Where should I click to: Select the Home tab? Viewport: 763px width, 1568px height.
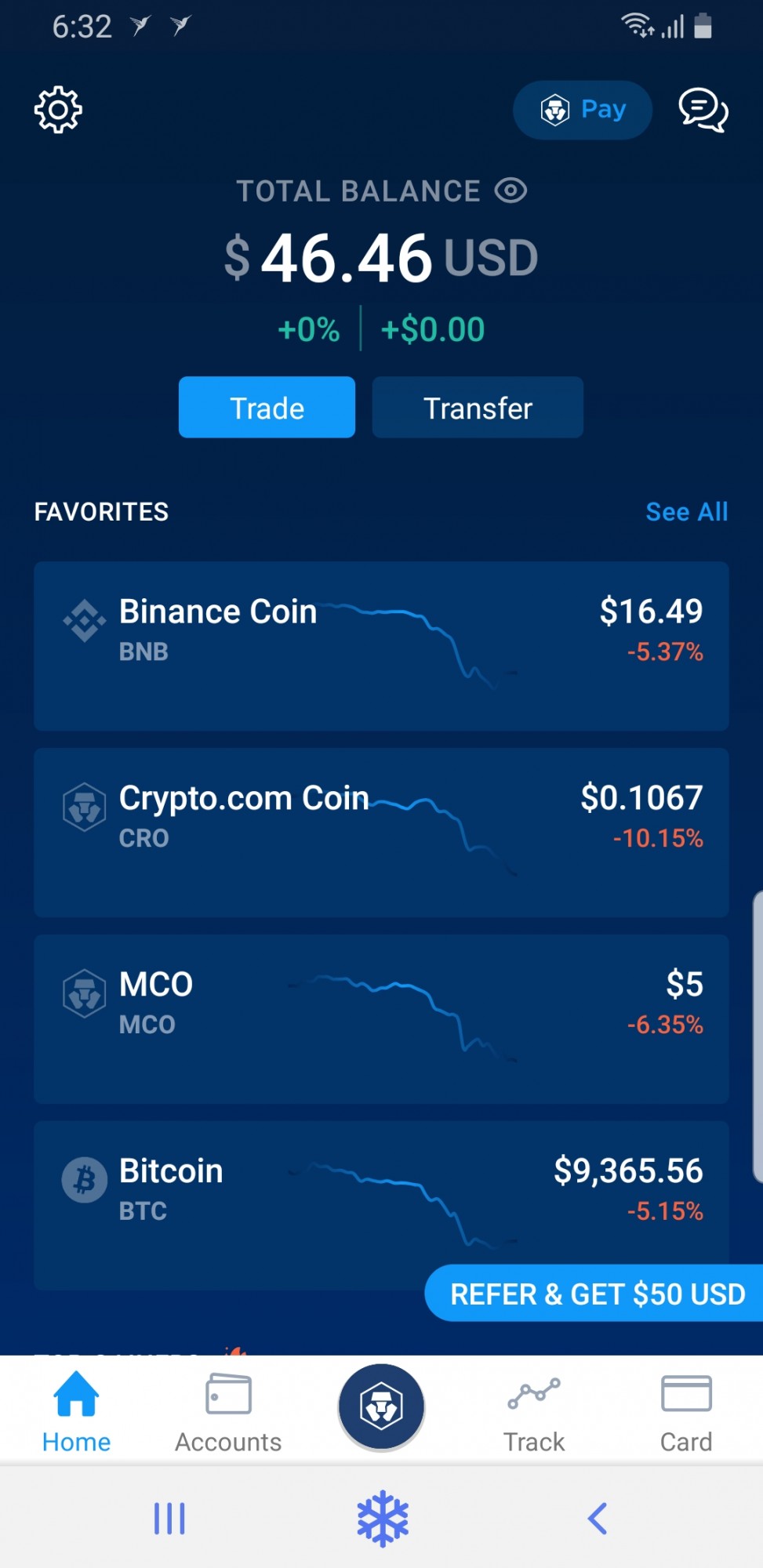click(76, 1413)
